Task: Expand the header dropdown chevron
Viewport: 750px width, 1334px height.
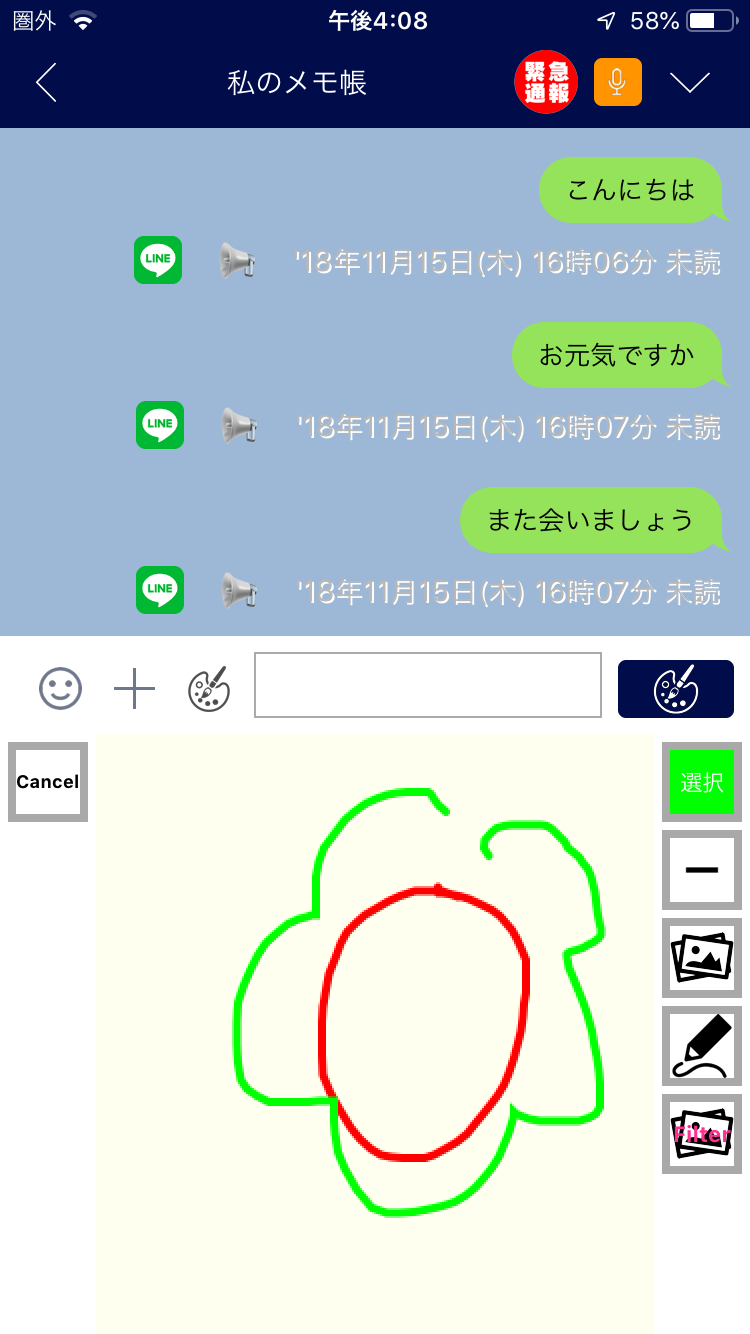Action: pyautogui.click(x=690, y=83)
